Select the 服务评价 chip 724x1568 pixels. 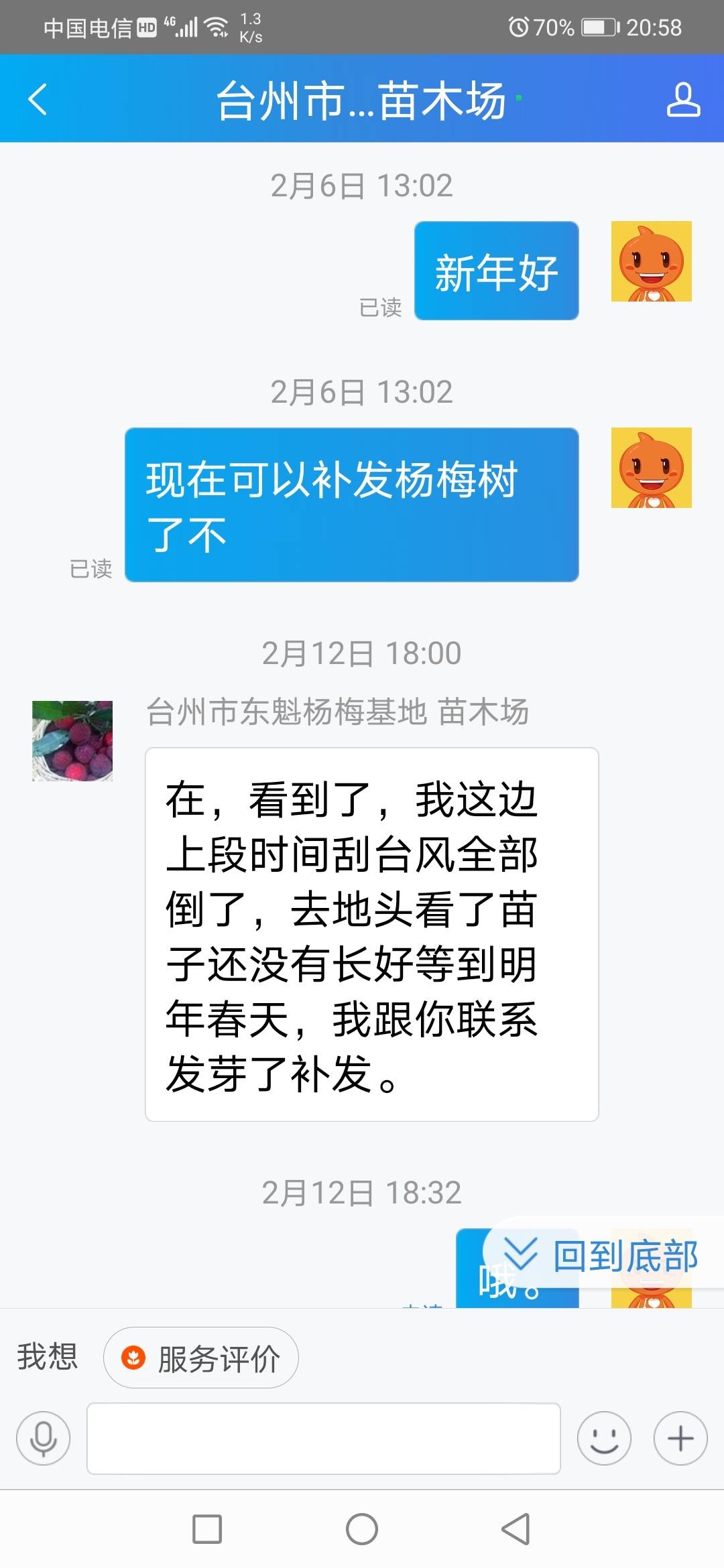point(201,1358)
